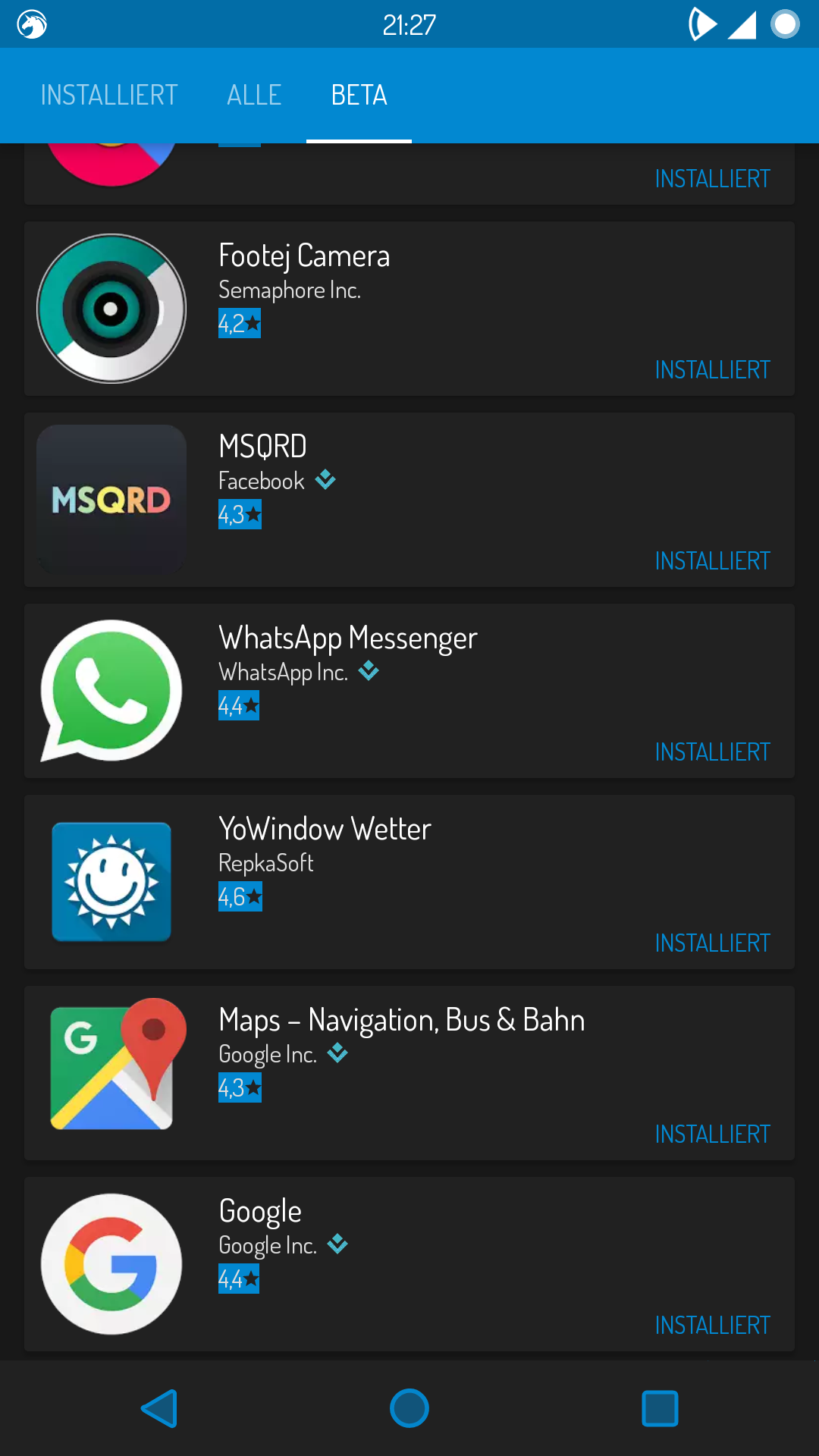This screenshot has height=1456, width=819.
Task: Switch to the Installiert tab
Action: 109,96
